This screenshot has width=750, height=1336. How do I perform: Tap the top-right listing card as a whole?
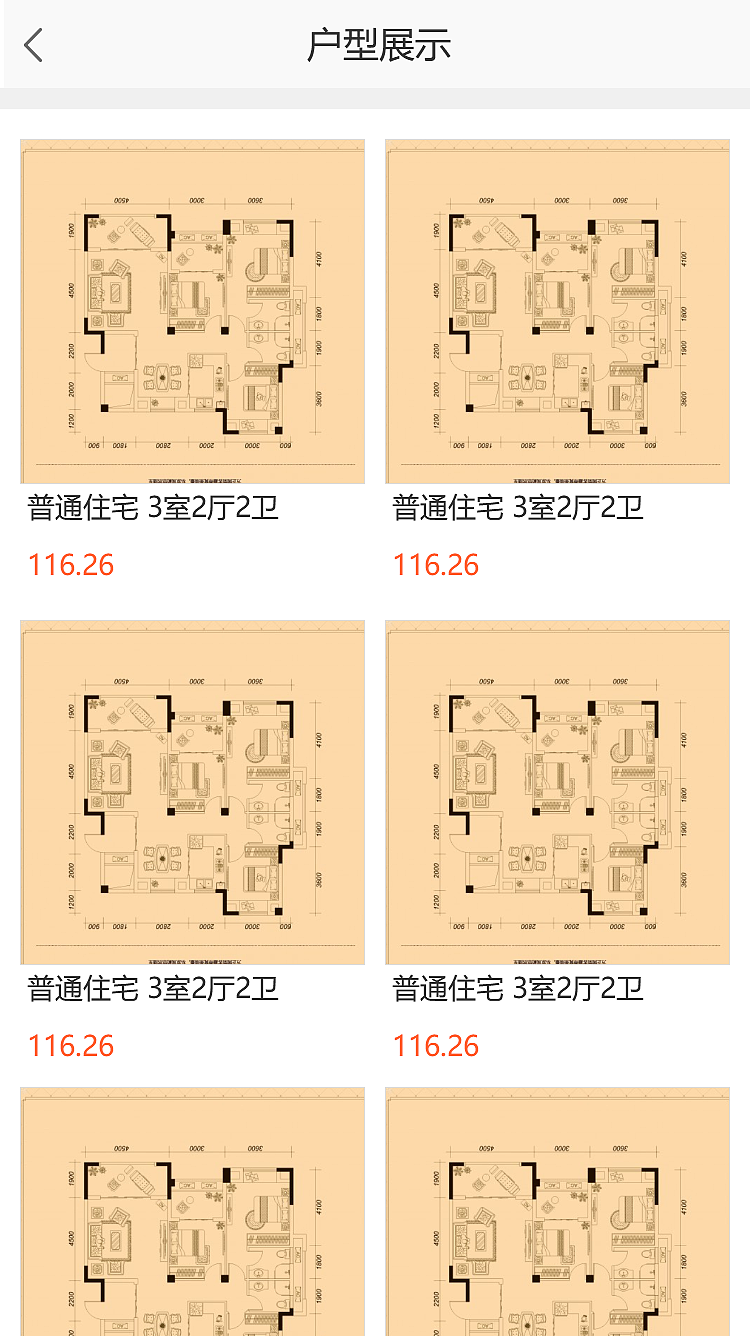(557, 360)
